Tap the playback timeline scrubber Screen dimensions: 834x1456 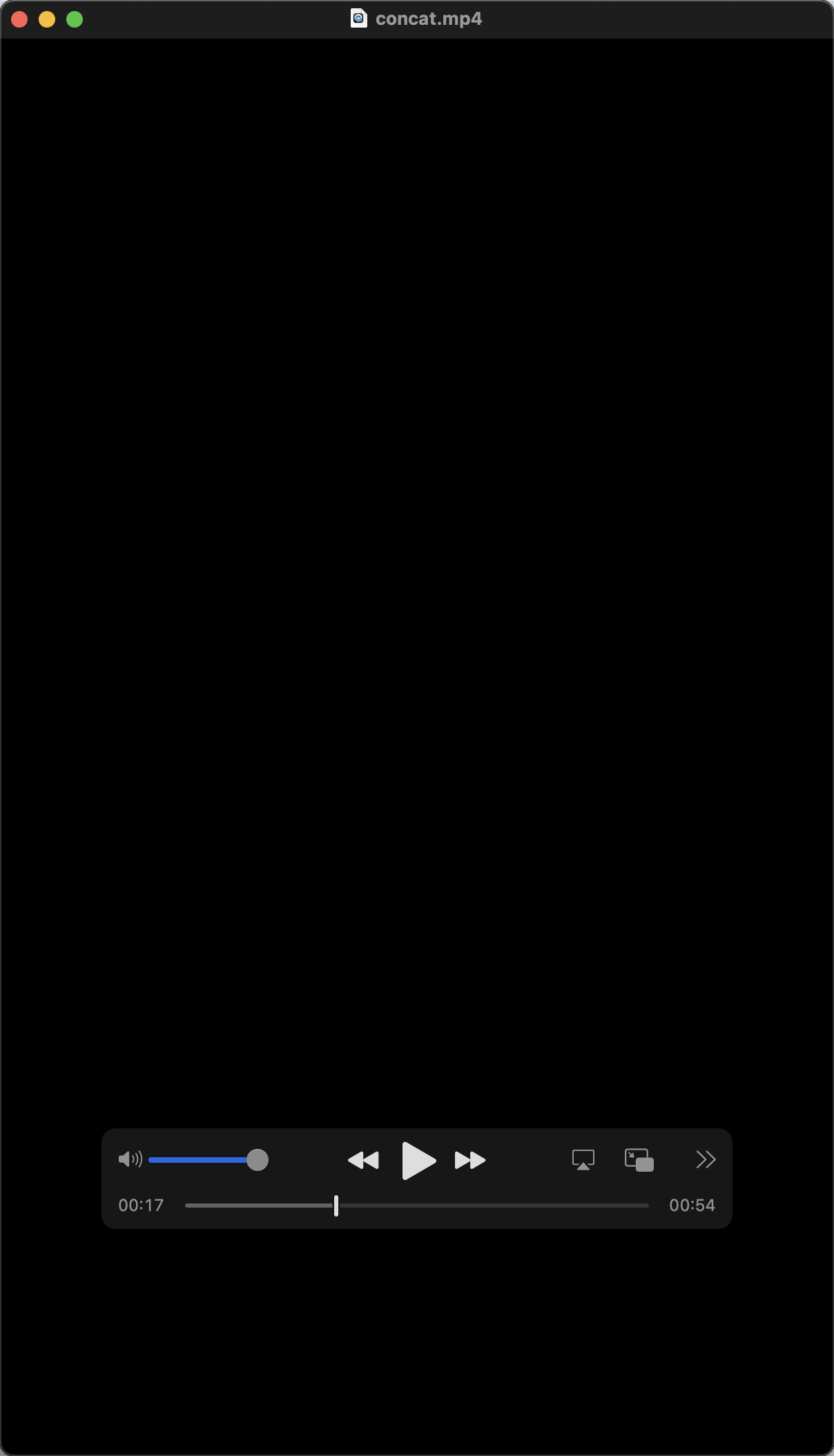point(336,1206)
